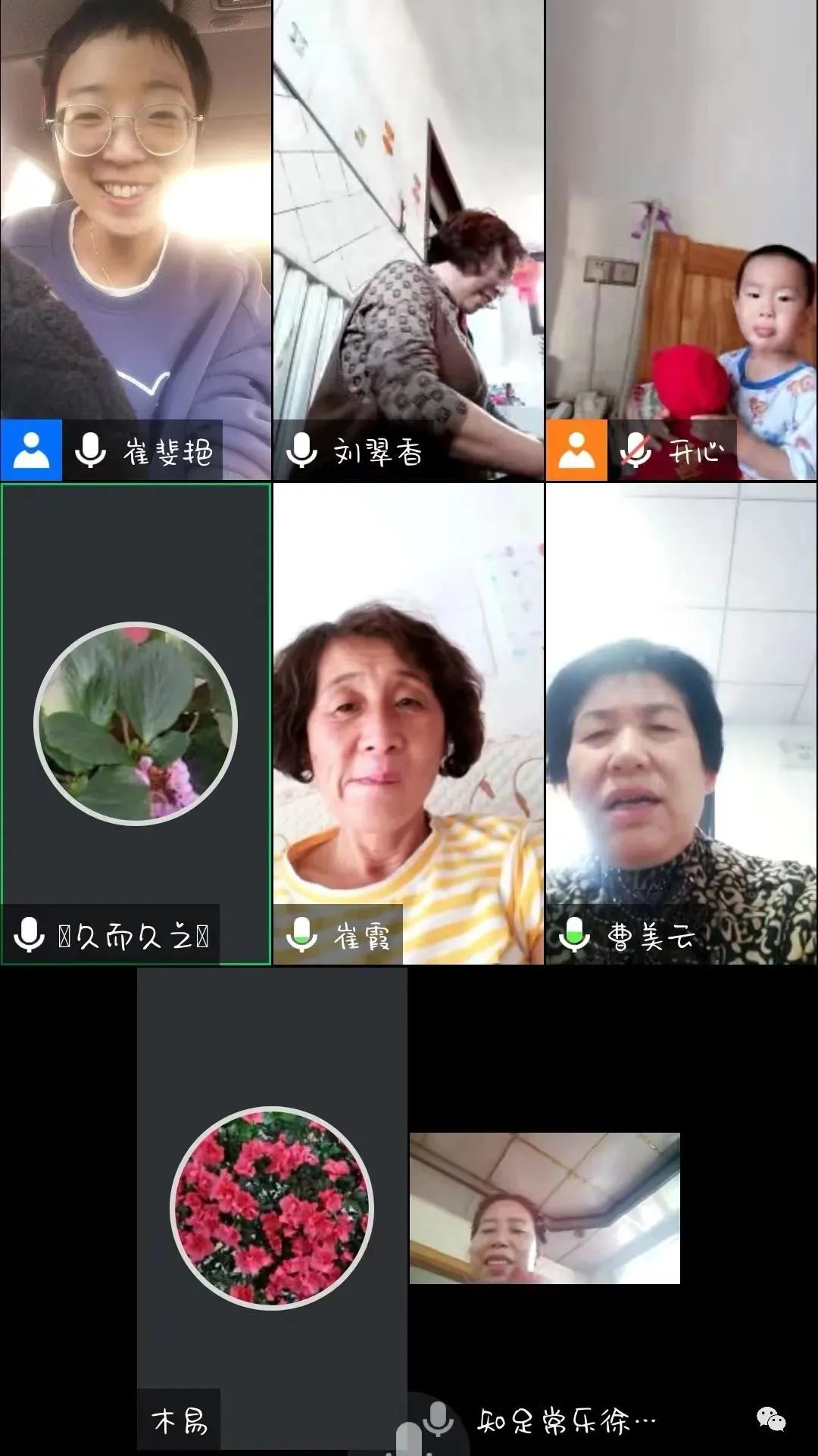Viewport: 818px width, 1456px height.
Task: Open the 知足常乐徐 video tile
Action: pos(545,1208)
